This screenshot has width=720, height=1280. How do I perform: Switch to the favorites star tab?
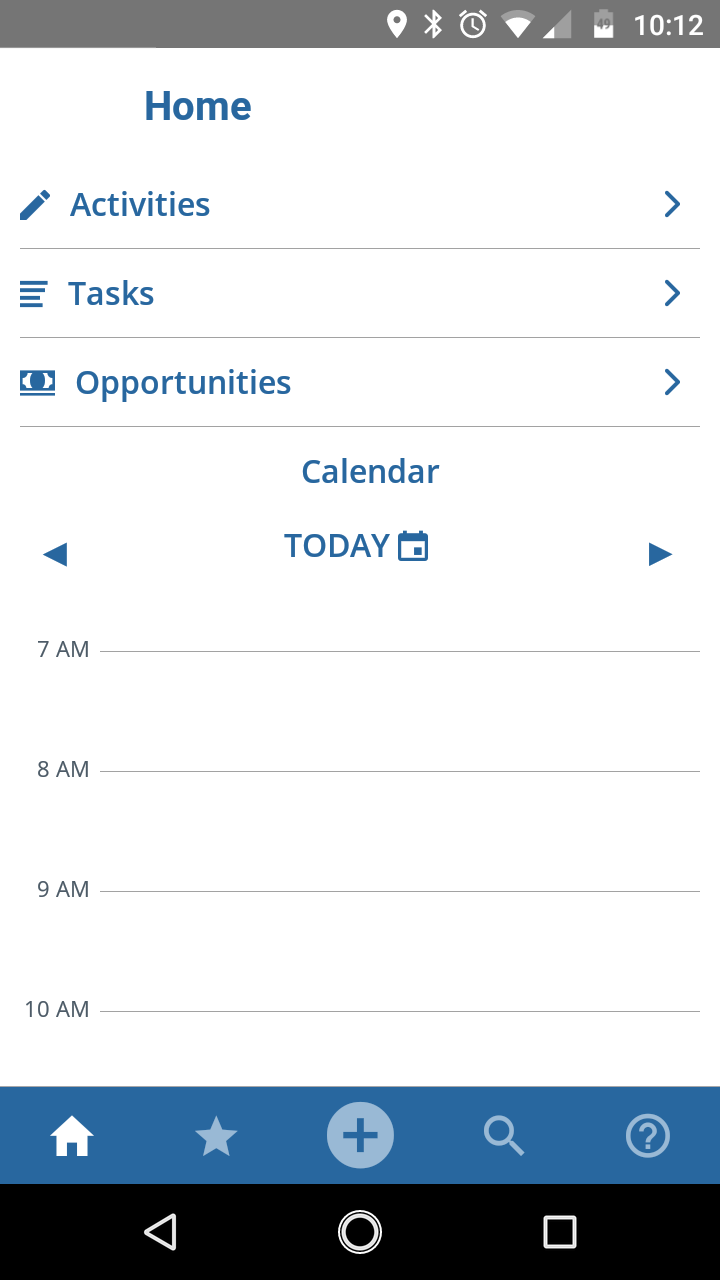[216, 1136]
